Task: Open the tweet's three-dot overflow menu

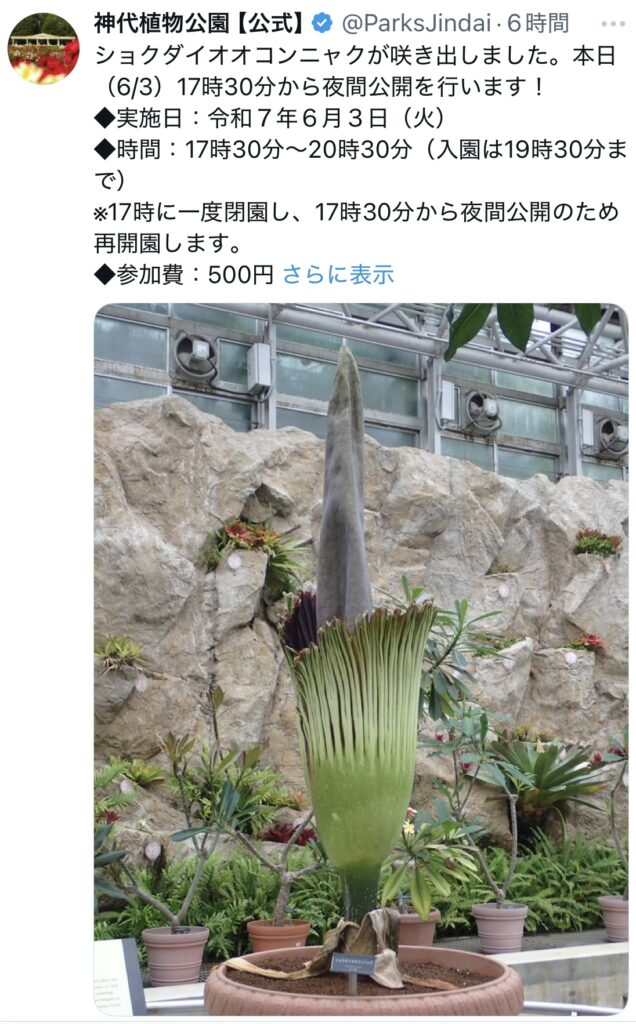Action: 612,24
